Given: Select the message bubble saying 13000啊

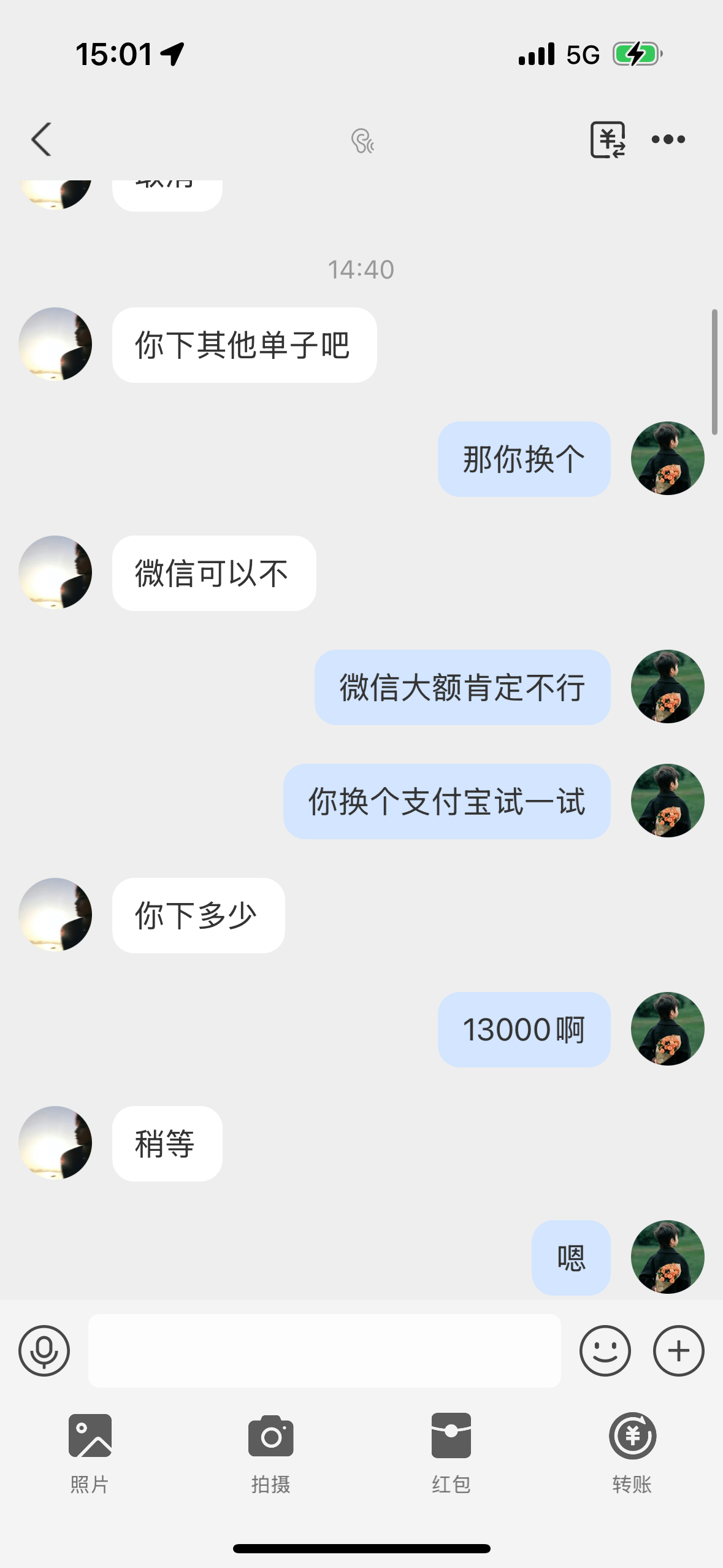Looking at the screenshot, I should click(524, 1030).
